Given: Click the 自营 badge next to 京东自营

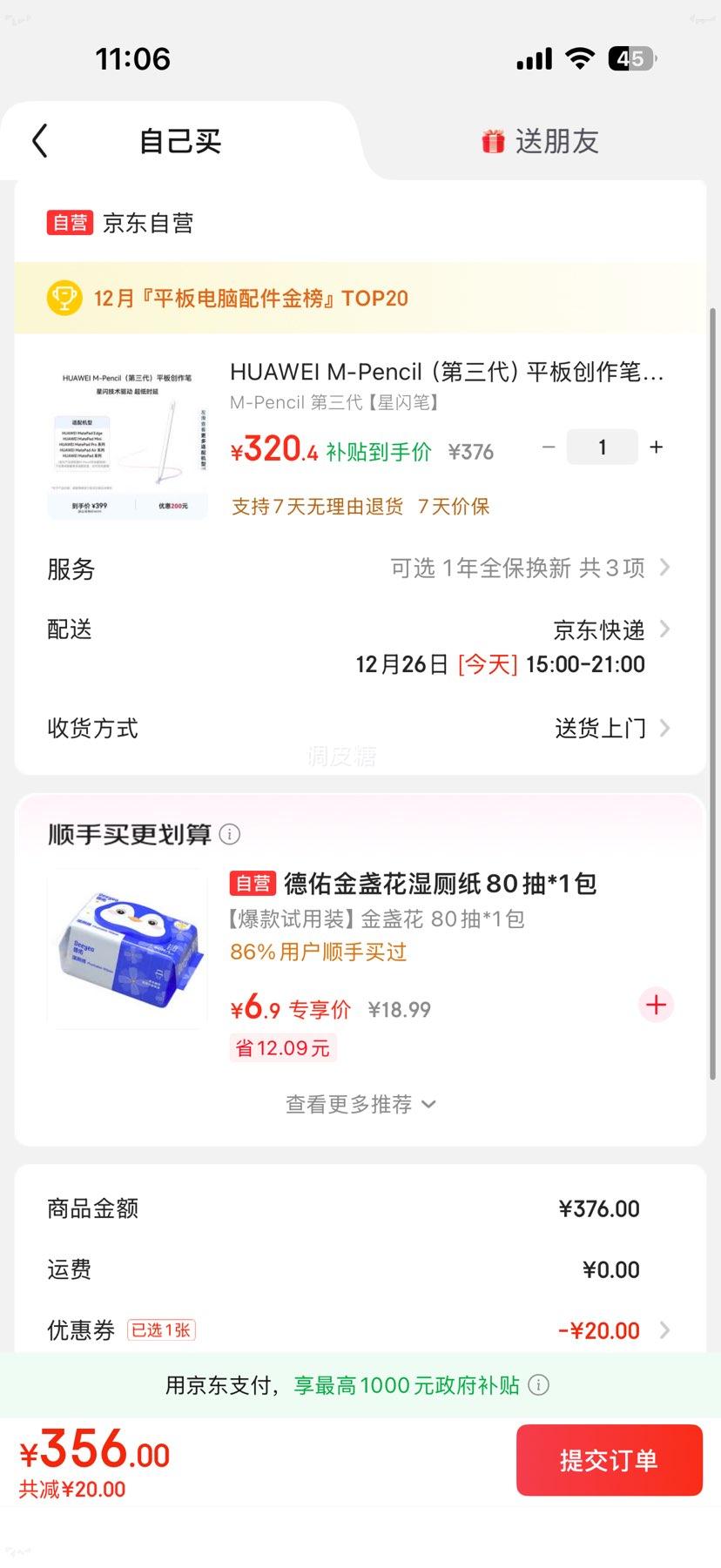Looking at the screenshot, I should point(69,223).
